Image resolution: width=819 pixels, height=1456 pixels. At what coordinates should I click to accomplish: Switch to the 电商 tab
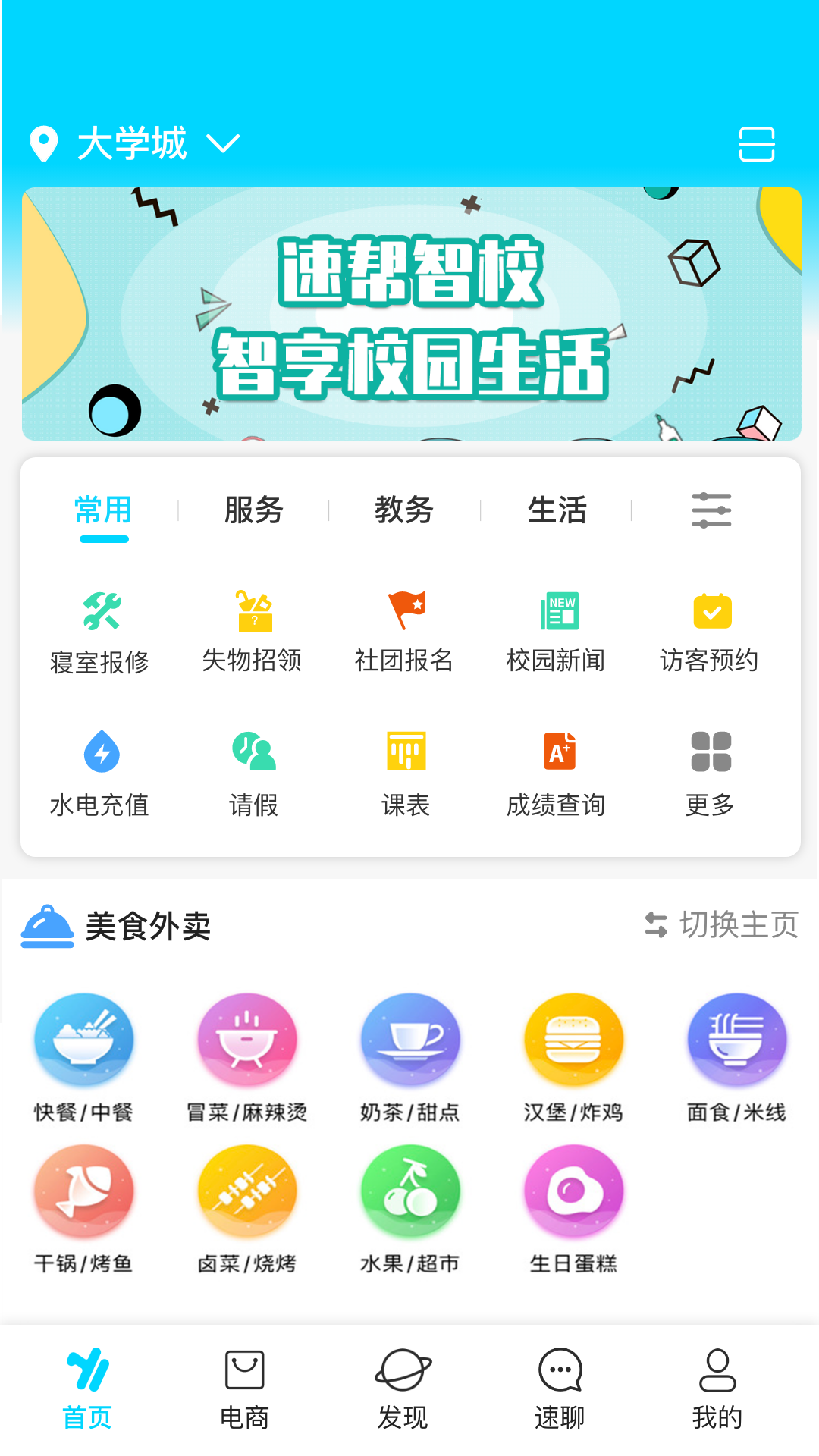tap(244, 1389)
